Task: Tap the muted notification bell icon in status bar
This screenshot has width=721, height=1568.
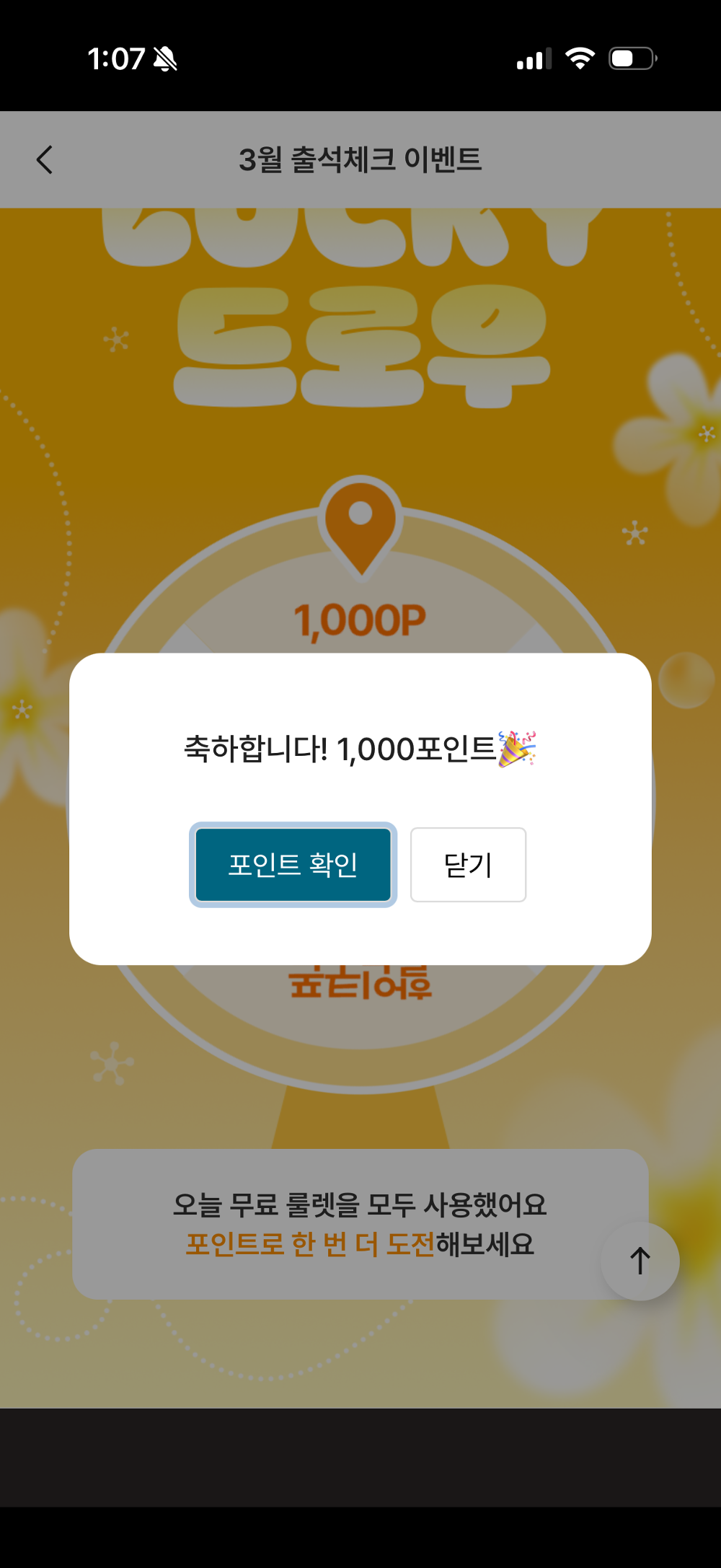Action: 164,59
